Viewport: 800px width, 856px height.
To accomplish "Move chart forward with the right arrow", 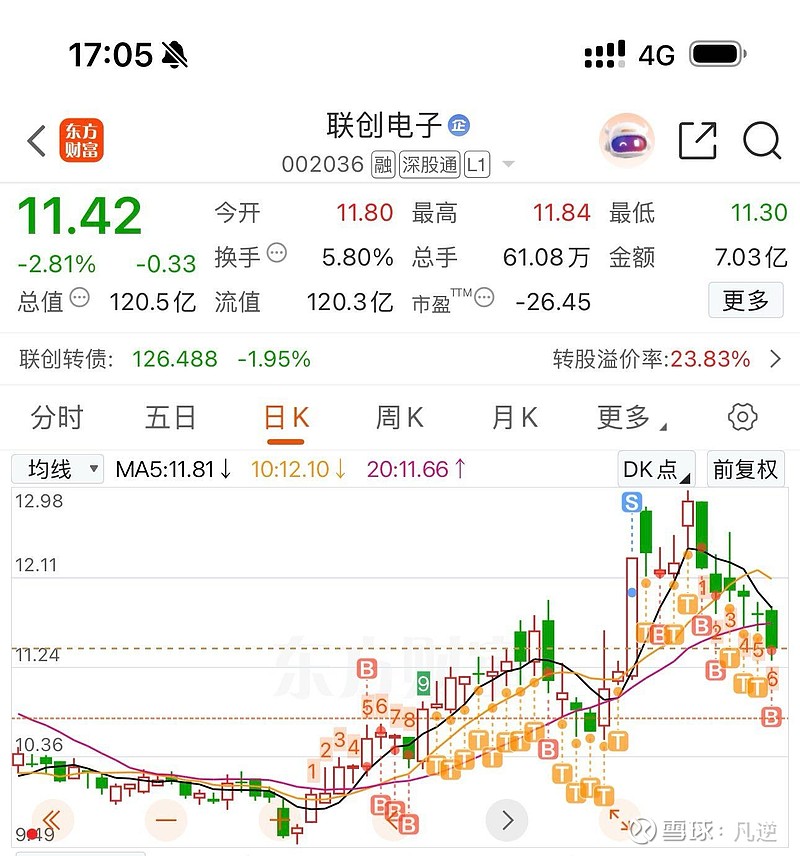I will 506,821.
